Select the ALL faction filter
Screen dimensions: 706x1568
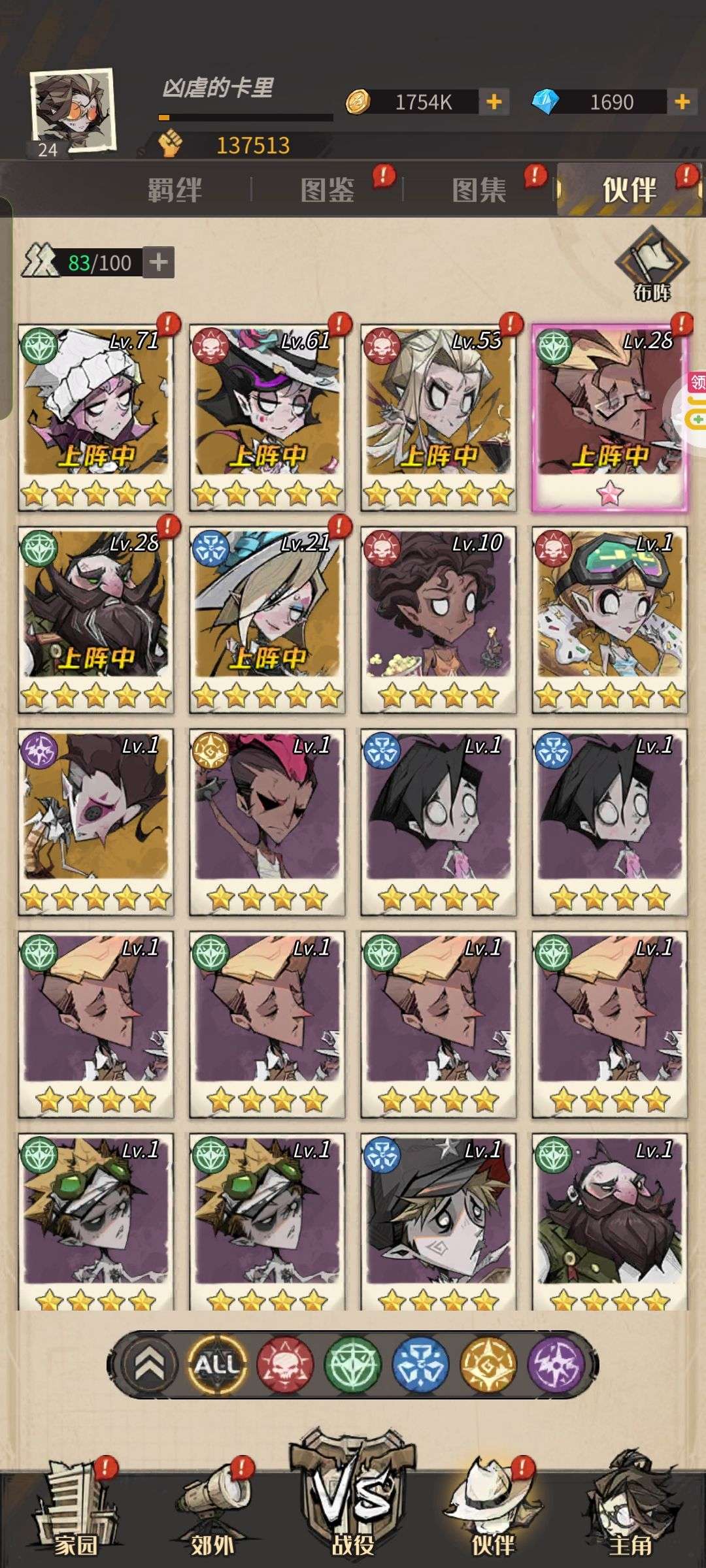tap(218, 1365)
